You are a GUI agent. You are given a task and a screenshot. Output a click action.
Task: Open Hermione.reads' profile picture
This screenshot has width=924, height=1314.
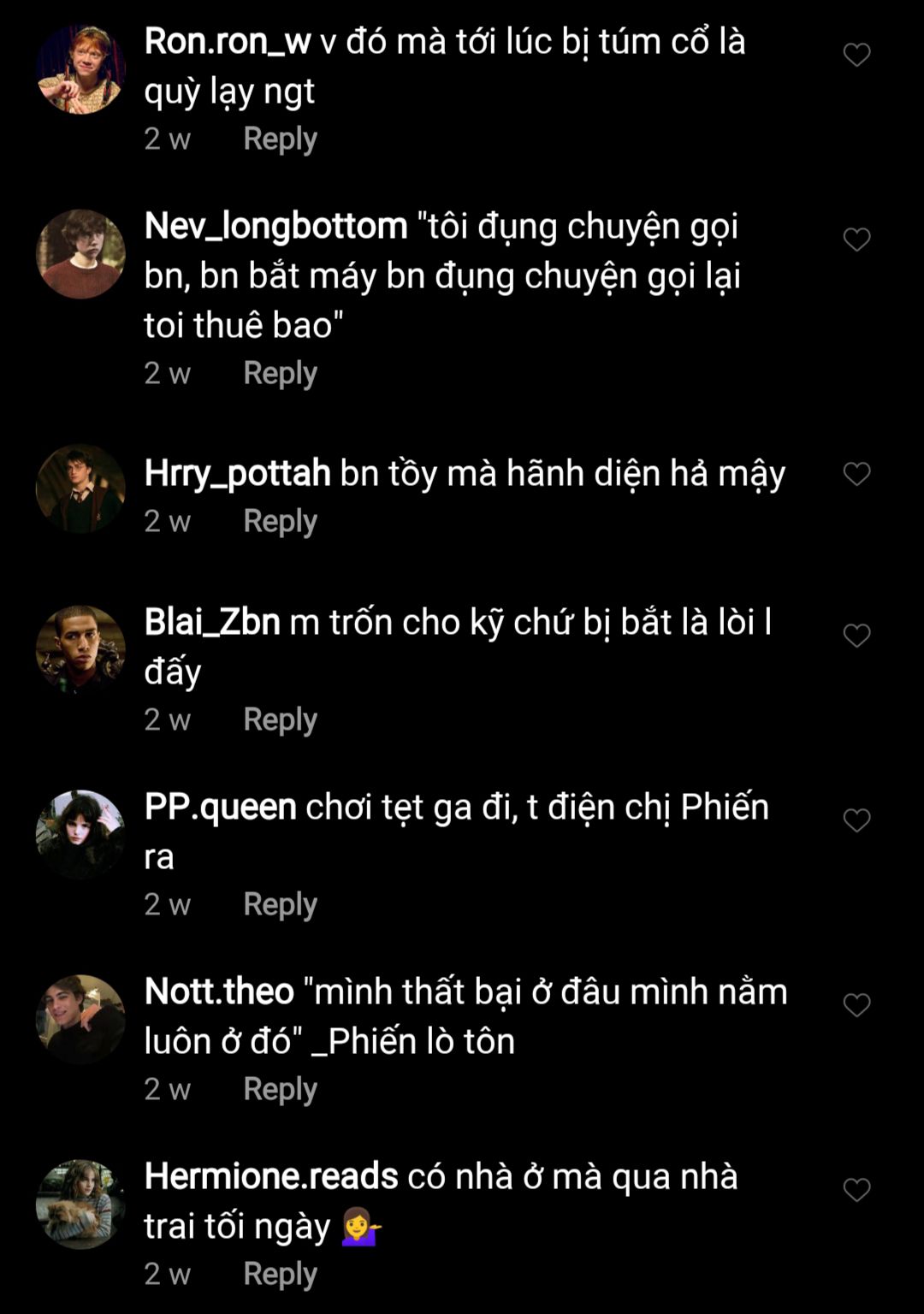[x=80, y=1204]
